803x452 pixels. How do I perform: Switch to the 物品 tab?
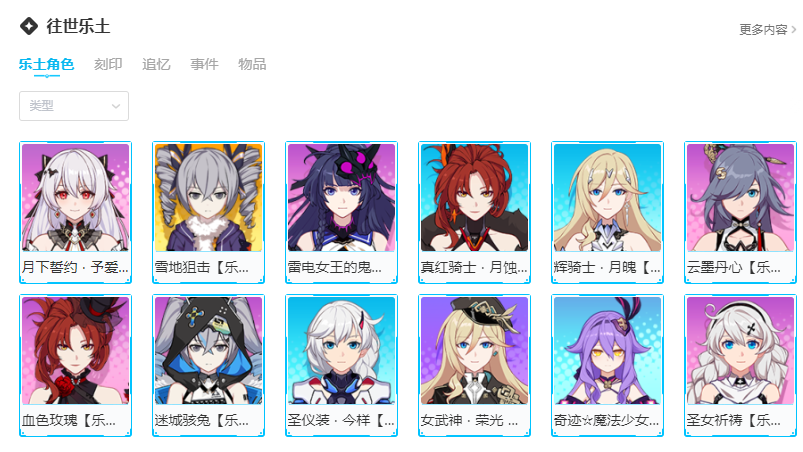coord(252,64)
